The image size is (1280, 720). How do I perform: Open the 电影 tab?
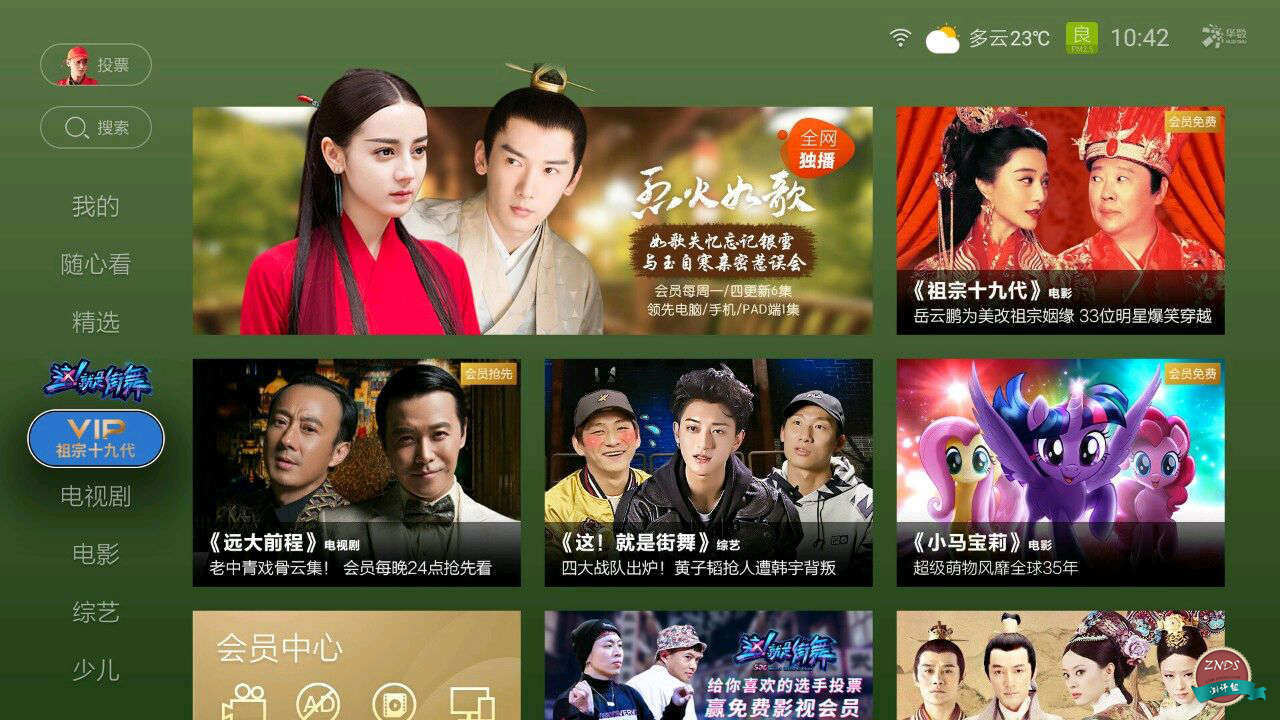pyautogui.click(x=96, y=554)
